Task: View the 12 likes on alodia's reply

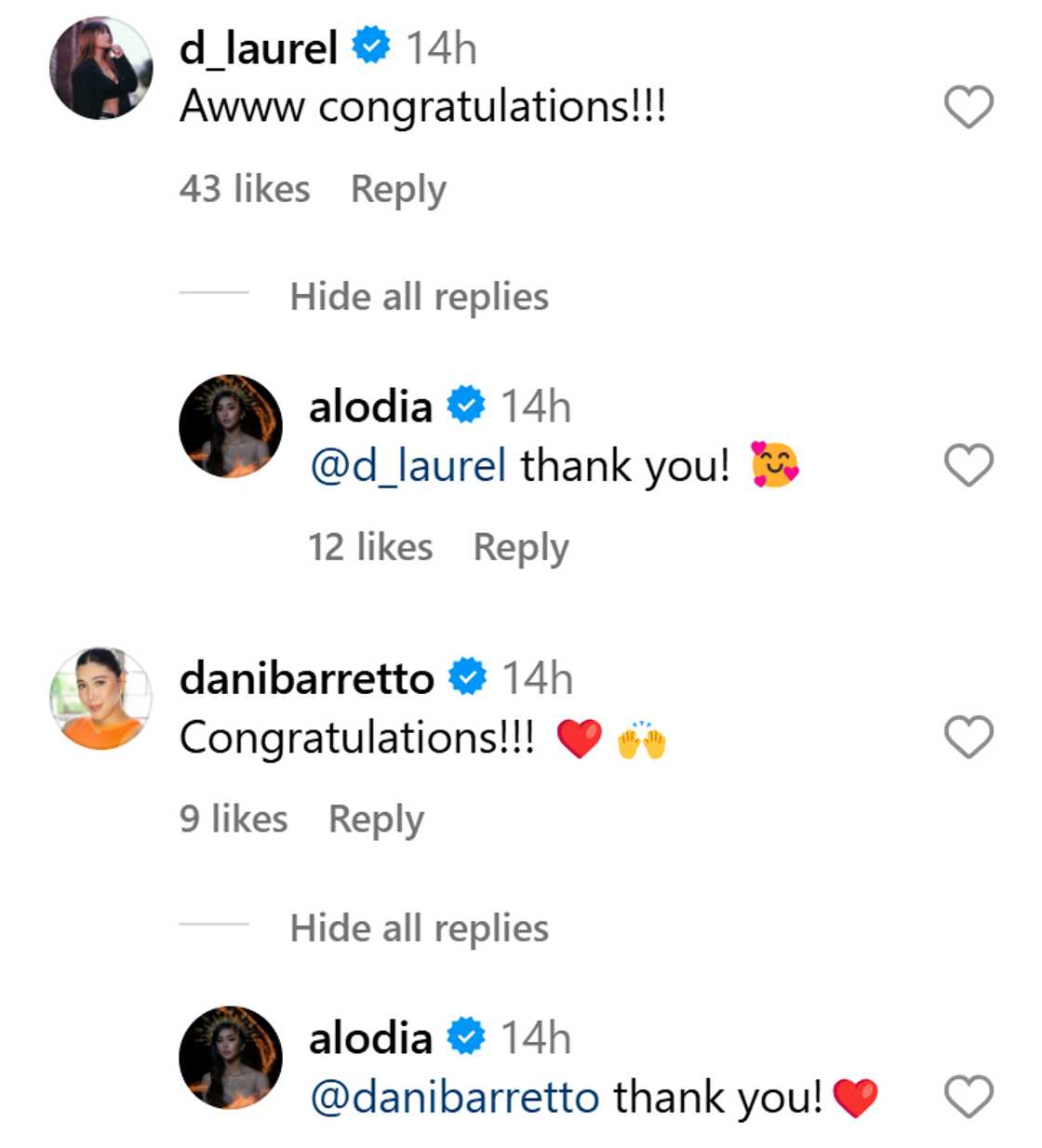Action: [370, 547]
